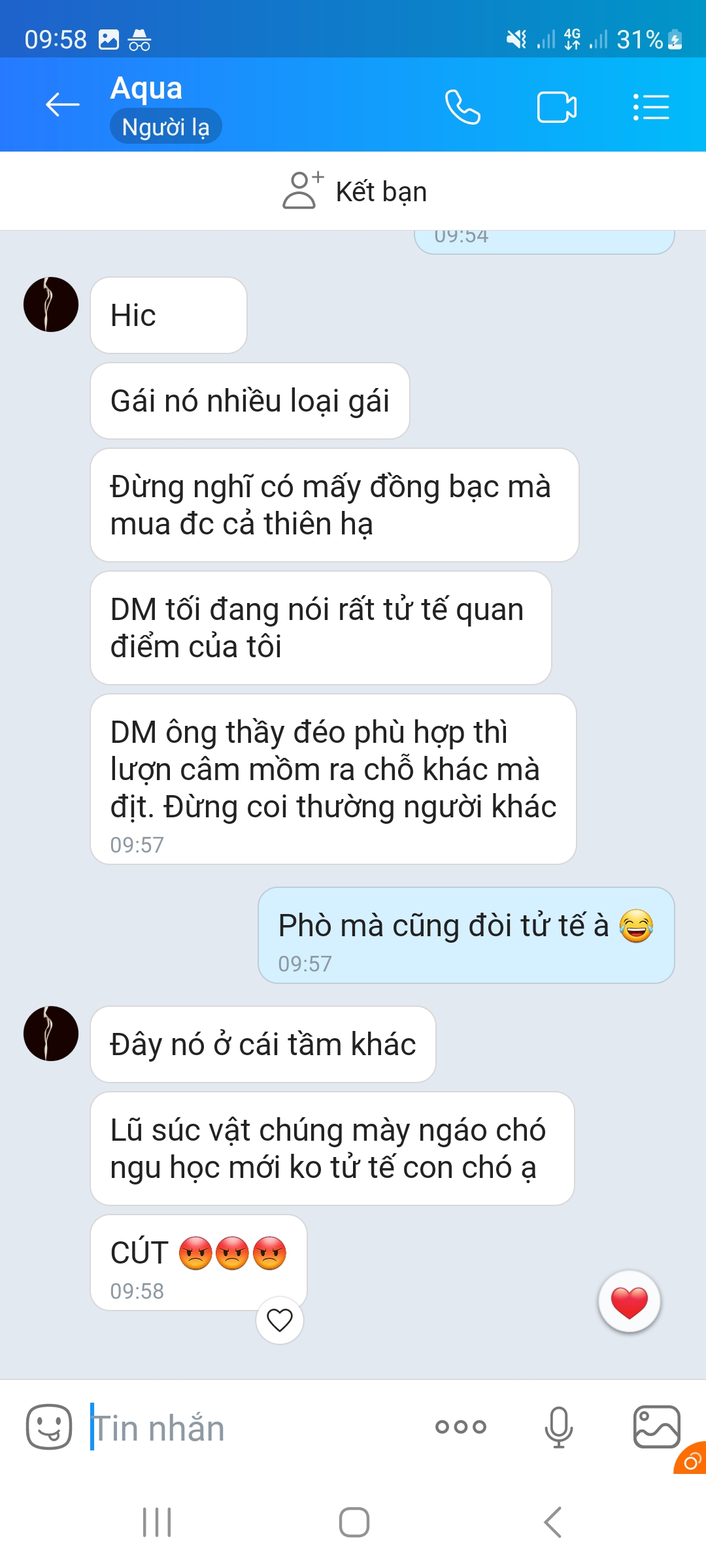Open the chat options menu
This screenshot has width=706, height=1568.
(x=651, y=107)
